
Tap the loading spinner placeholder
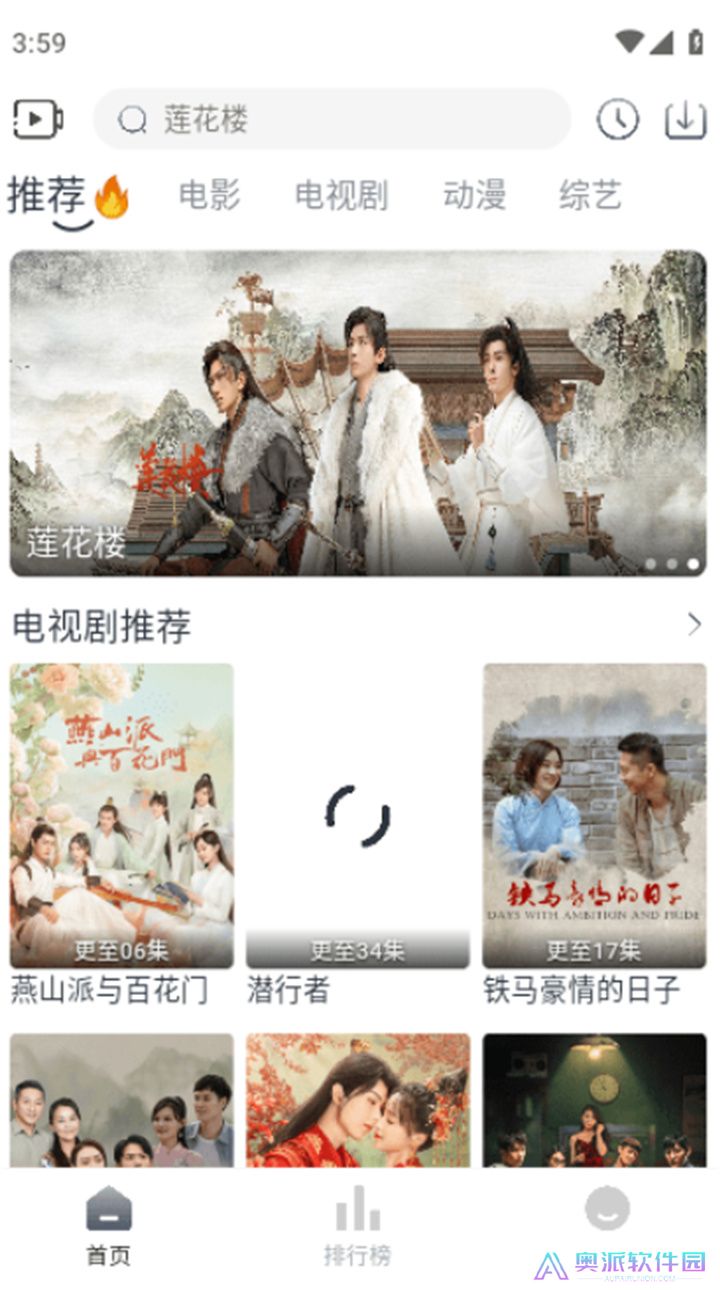pyautogui.click(x=358, y=815)
